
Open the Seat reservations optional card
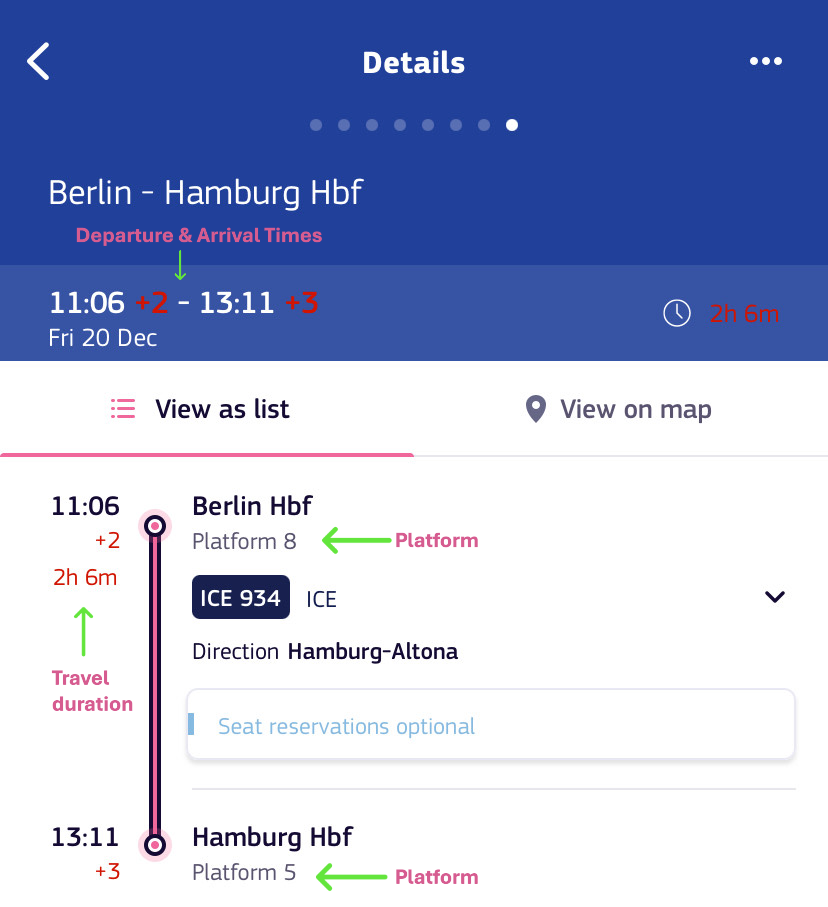(x=491, y=726)
